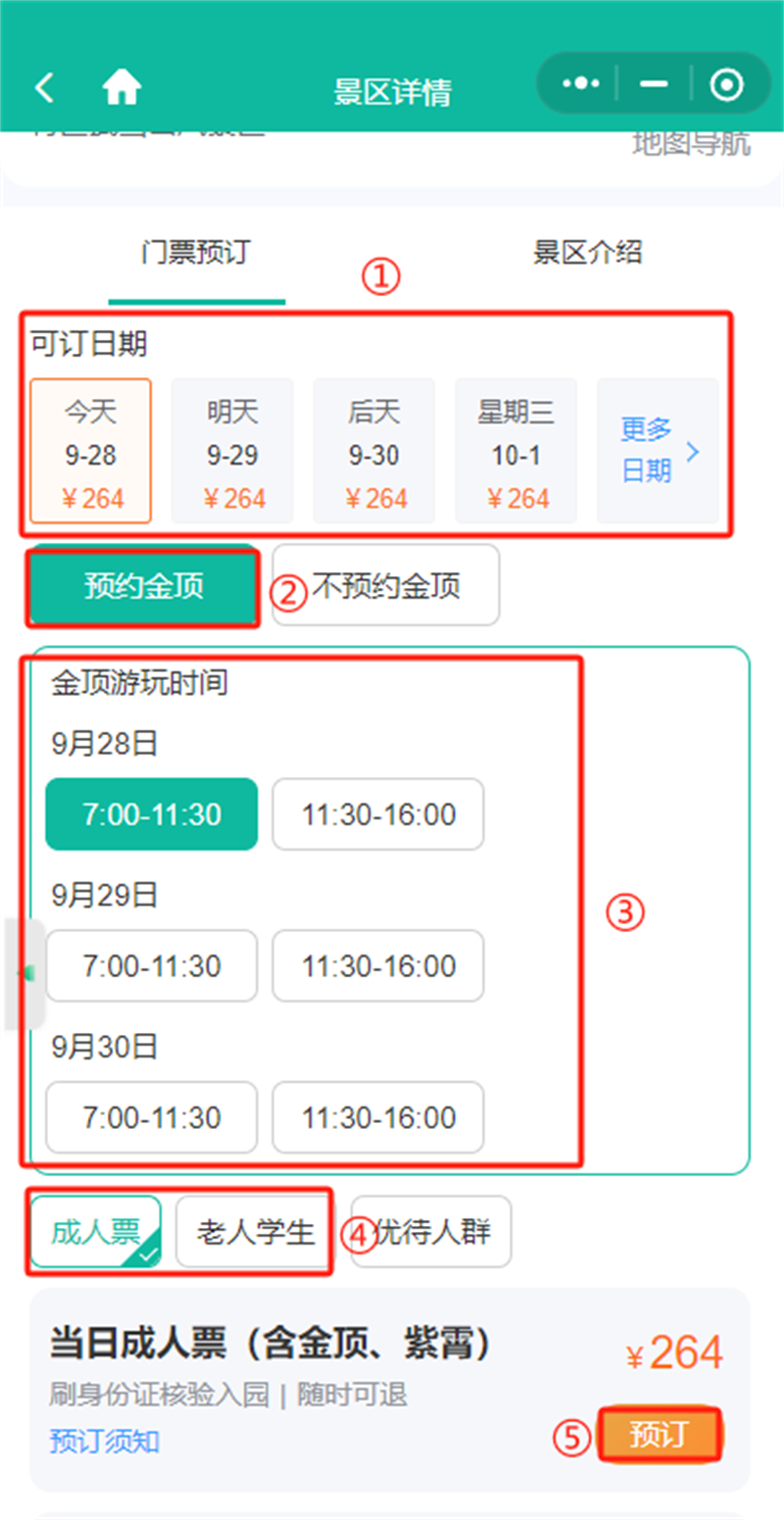This screenshot has width=784, height=1520.
Task: Select 9月28日 11:30-16:00 time slot
Action: click(378, 814)
